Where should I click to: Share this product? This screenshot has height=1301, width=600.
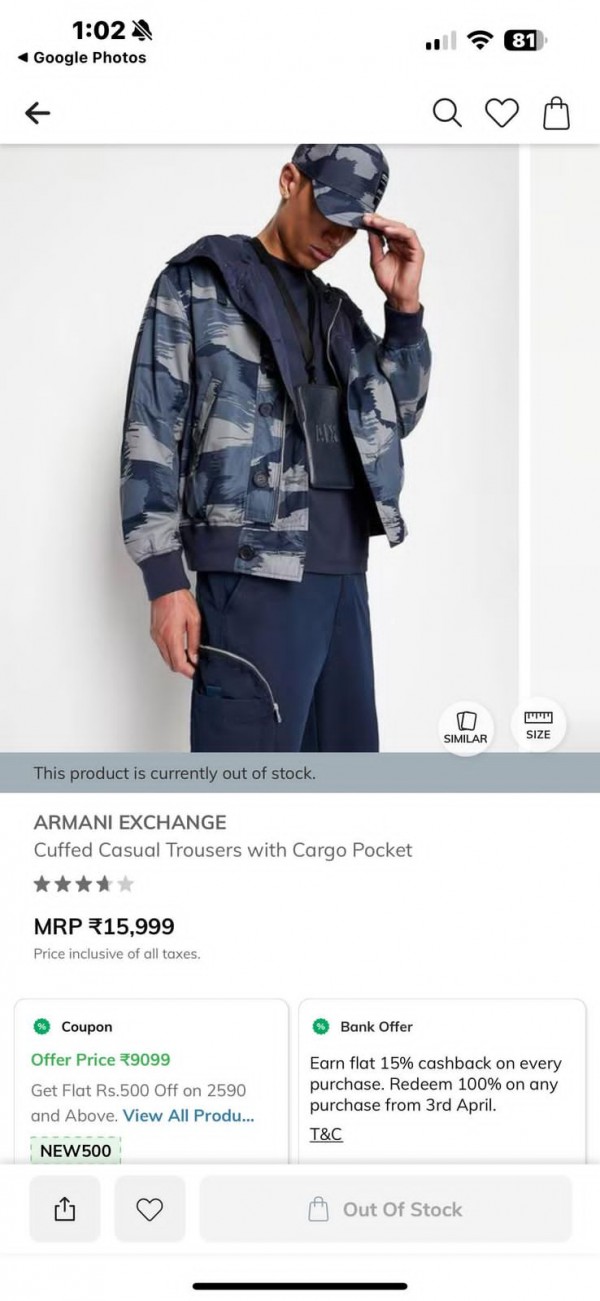click(64, 1209)
